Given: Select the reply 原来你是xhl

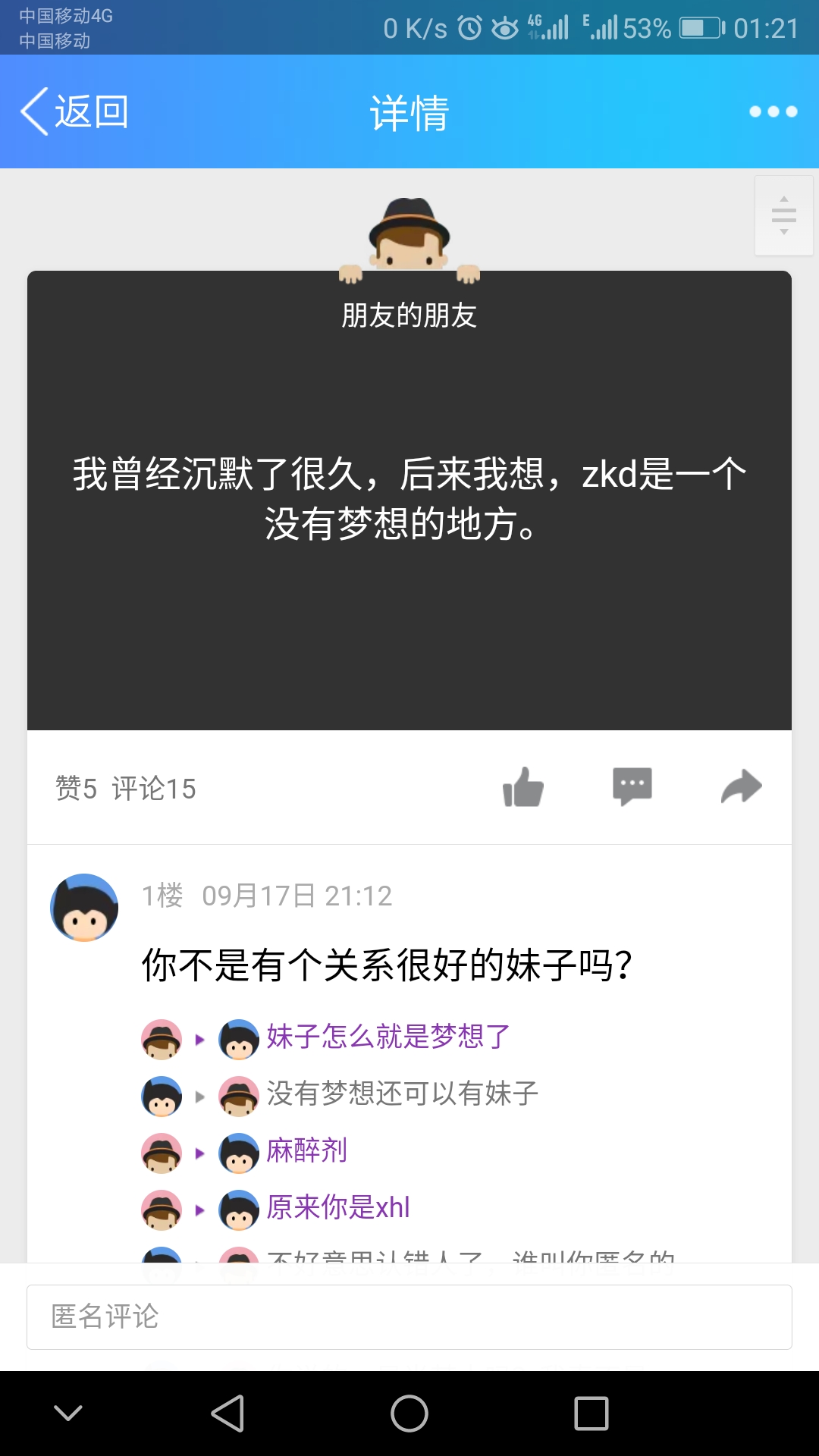Looking at the screenshot, I should tap(338, 1207).
